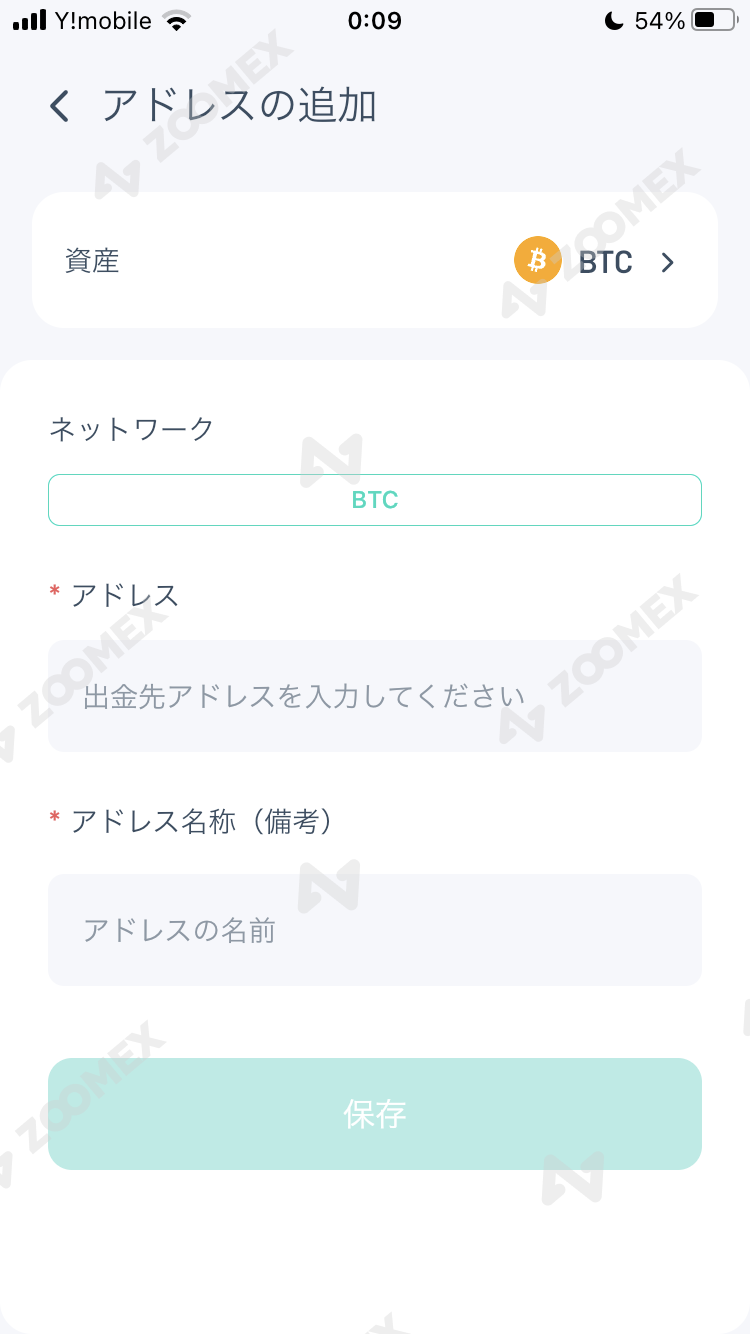The width and height of the screenshot is (750, 1334).
Task: Tap the crescent moon icon near battery
Action: point(613,19)
